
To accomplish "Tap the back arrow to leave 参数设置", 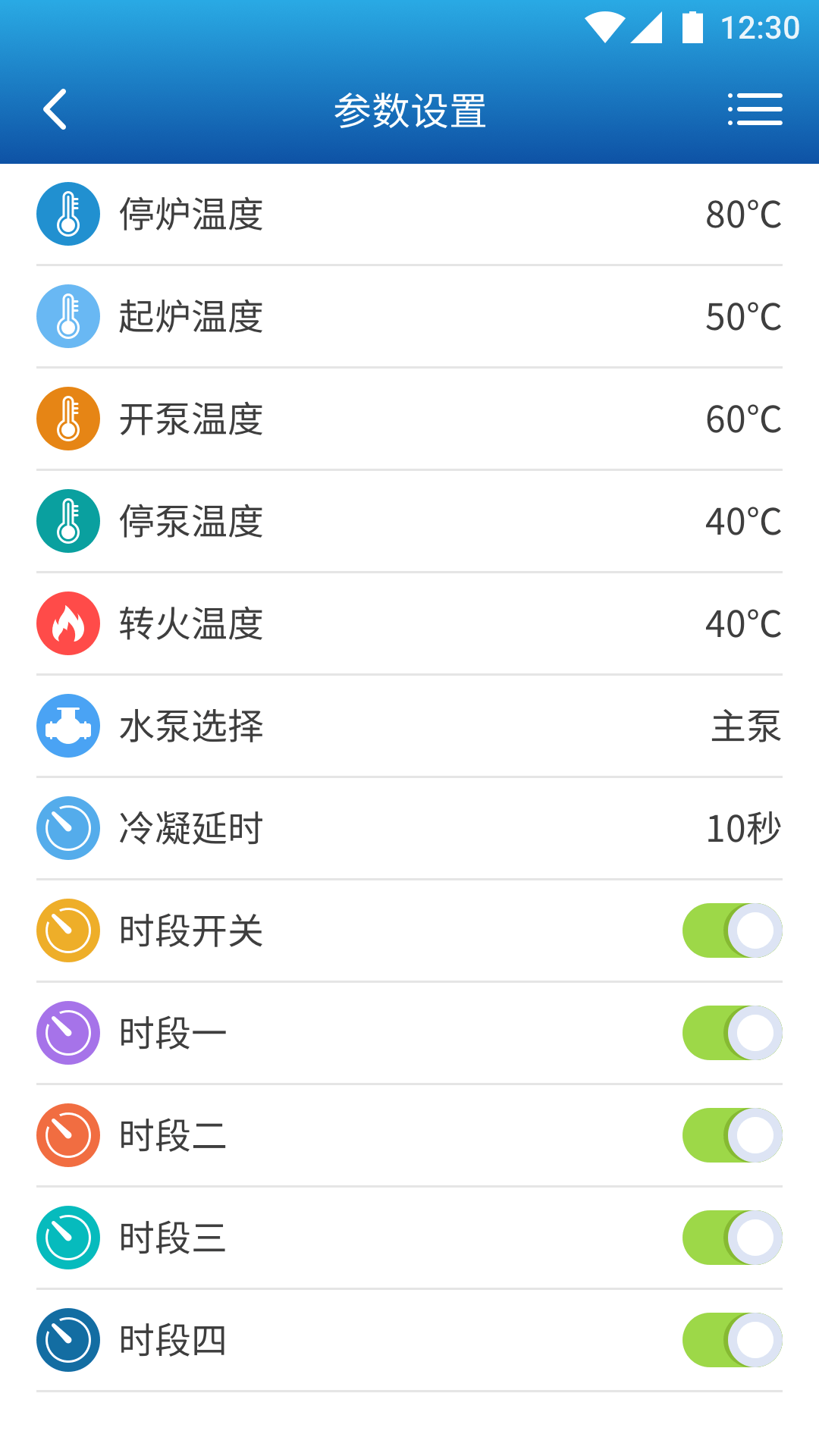I will 55,109.
